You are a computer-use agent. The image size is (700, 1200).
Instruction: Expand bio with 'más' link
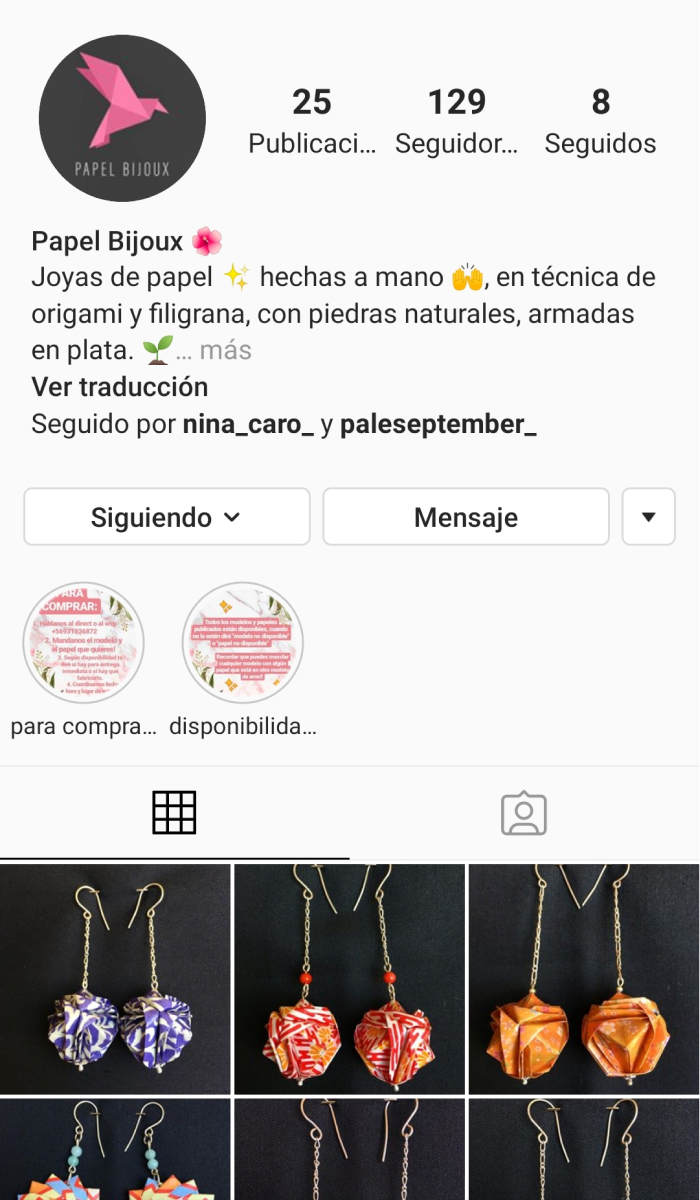(225, 350)
